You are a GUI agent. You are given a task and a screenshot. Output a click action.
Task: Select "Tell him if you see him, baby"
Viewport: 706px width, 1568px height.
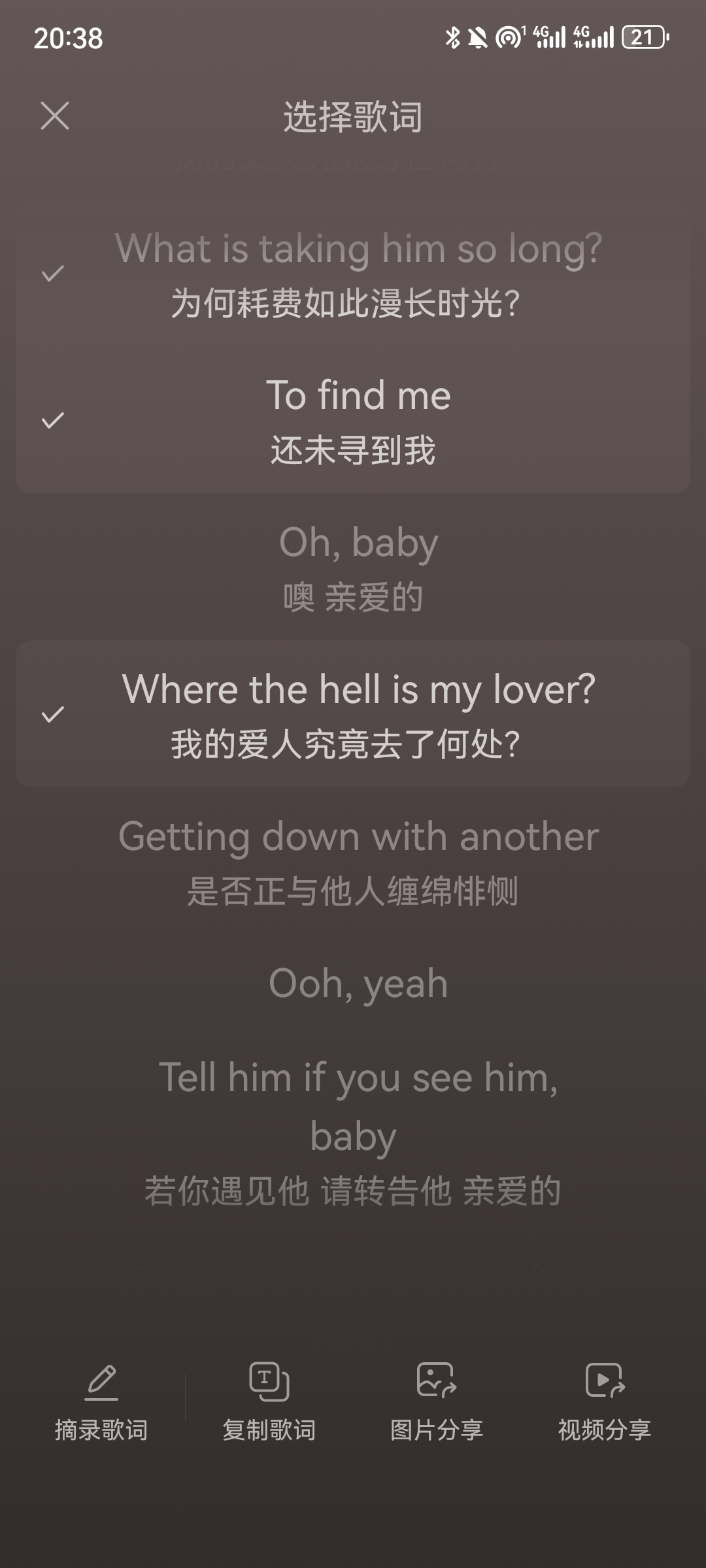[353, 1134]
